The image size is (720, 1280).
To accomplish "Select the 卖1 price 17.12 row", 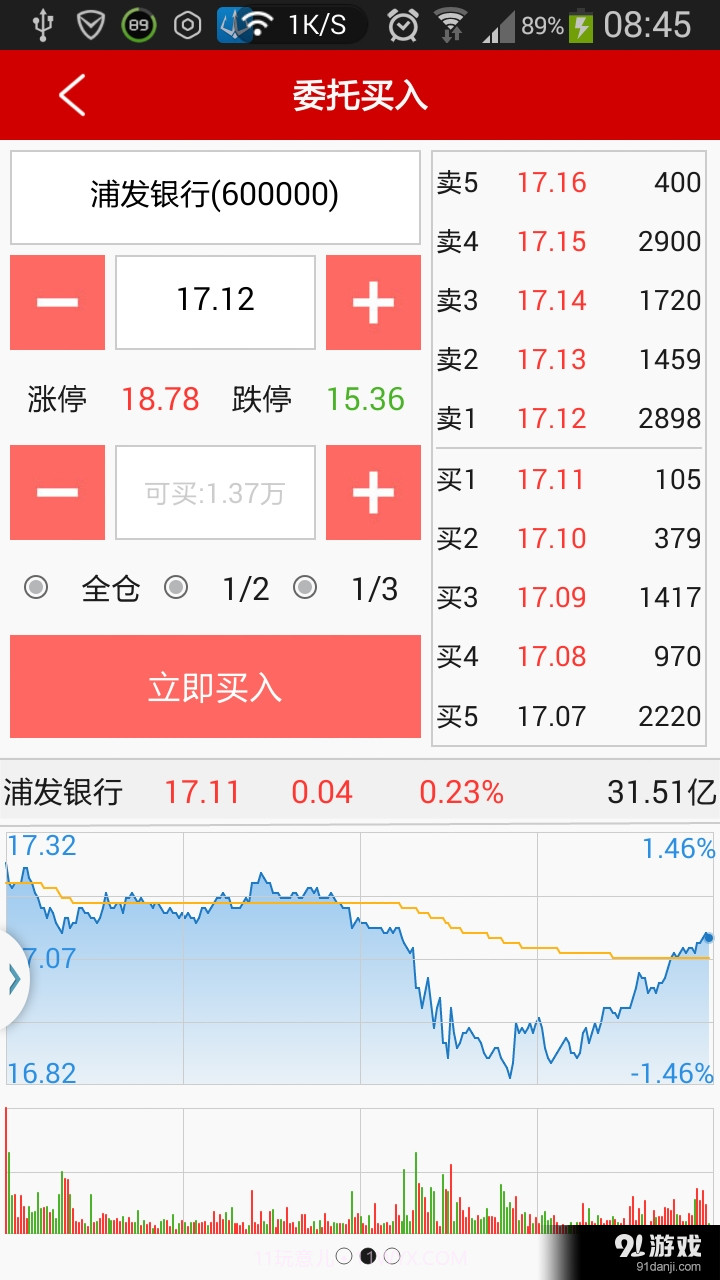I will point(568,419).
